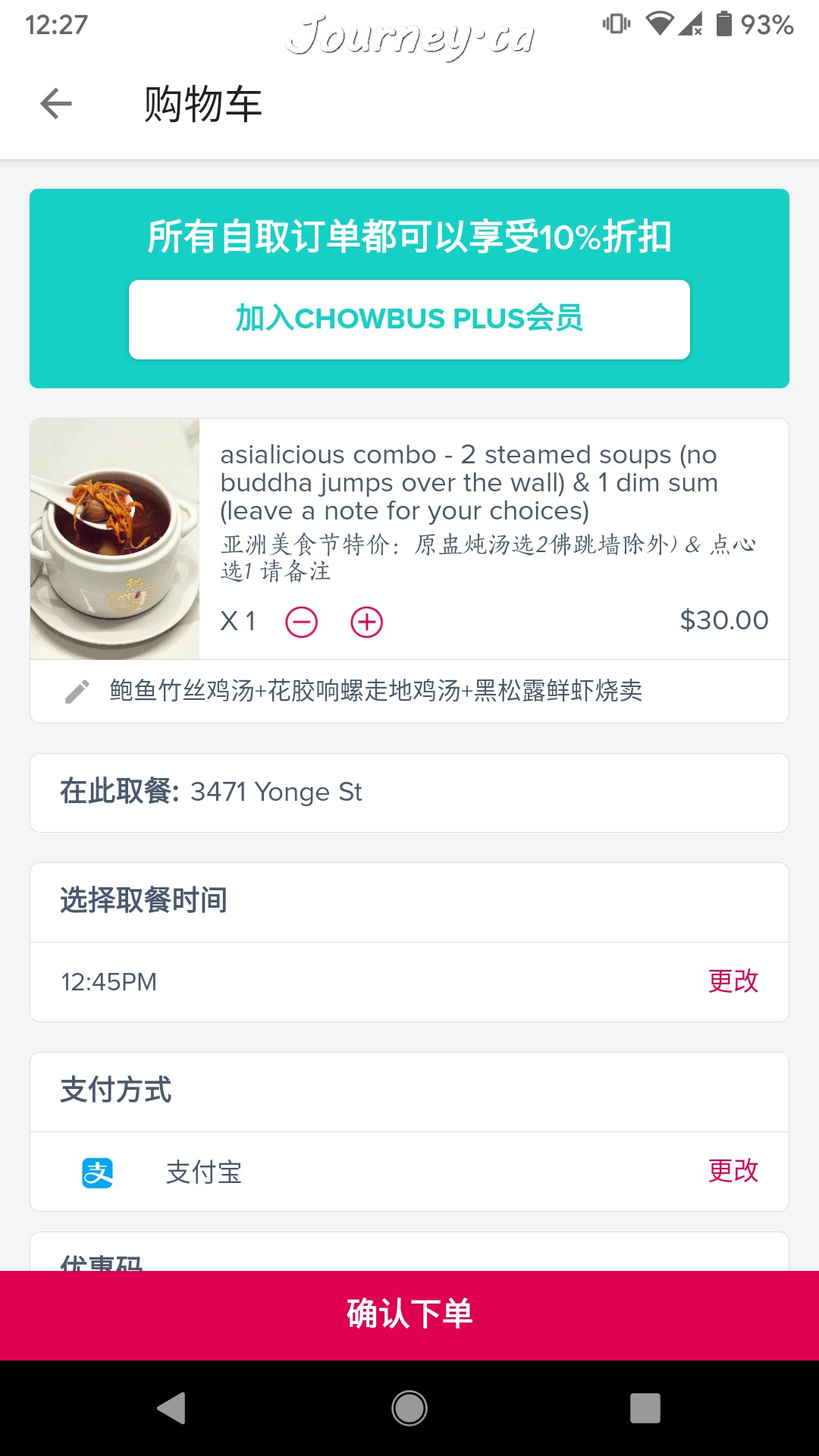The image size is (819, 1456).
Task: Tap the steamed soup dish thumbnail
Action: [114, 538]
